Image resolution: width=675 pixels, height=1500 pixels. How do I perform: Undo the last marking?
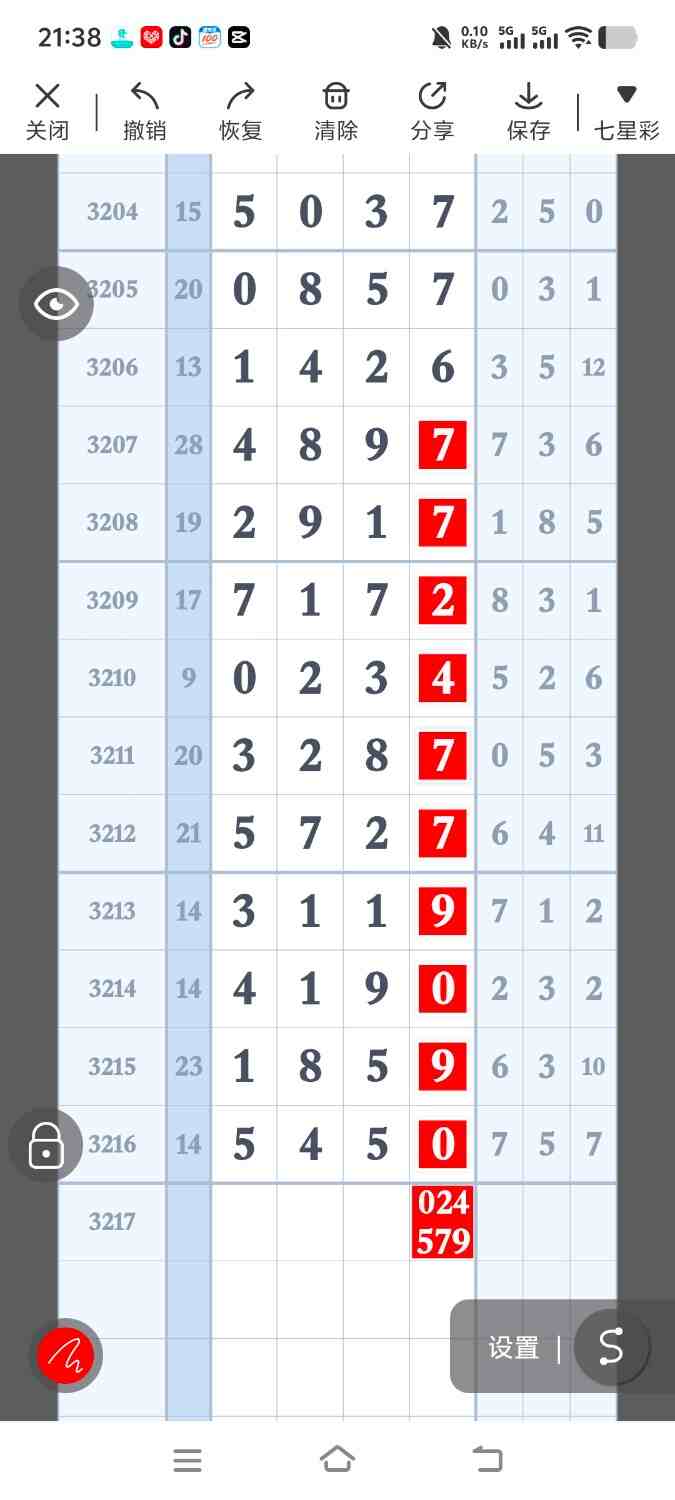click(144, 111)
